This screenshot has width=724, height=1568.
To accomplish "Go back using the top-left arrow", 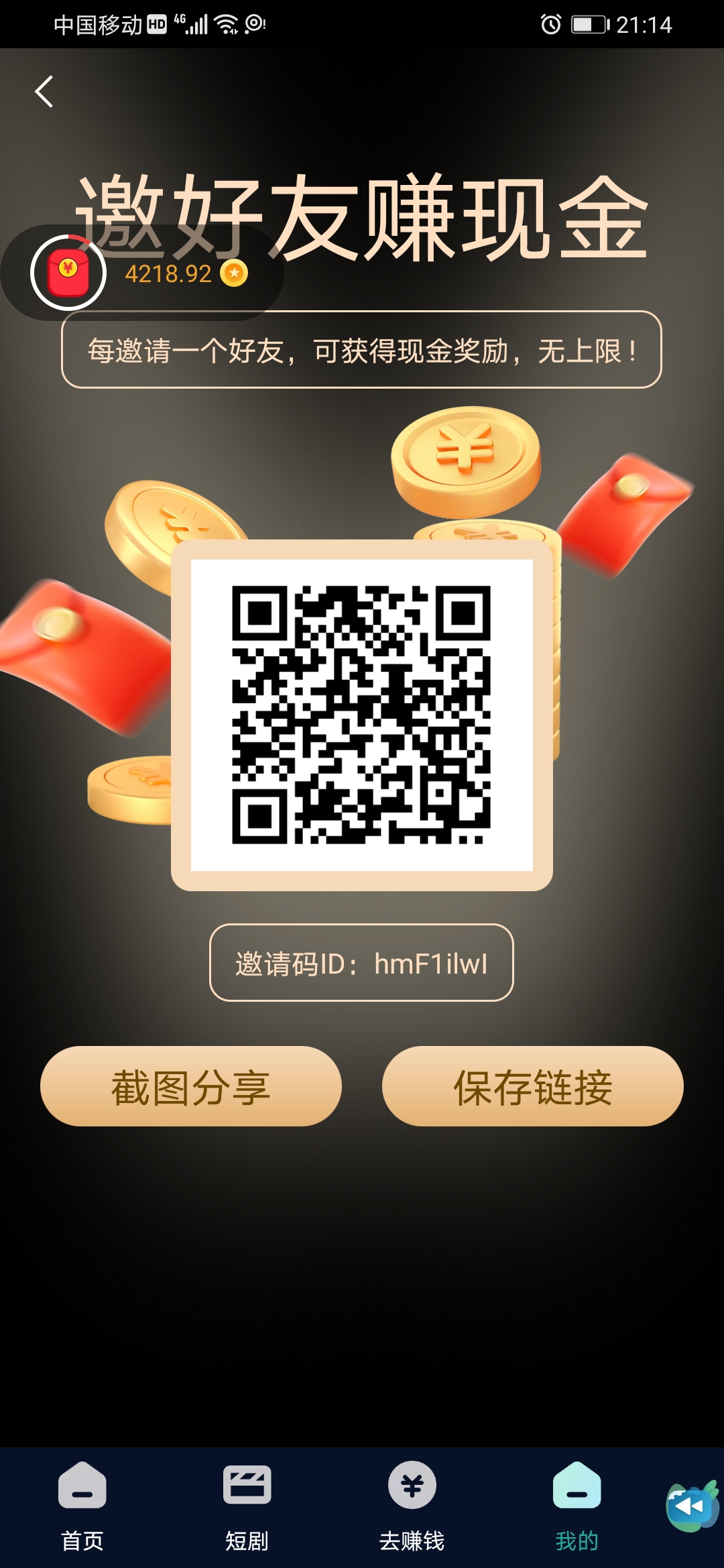I will coord(44,92).
